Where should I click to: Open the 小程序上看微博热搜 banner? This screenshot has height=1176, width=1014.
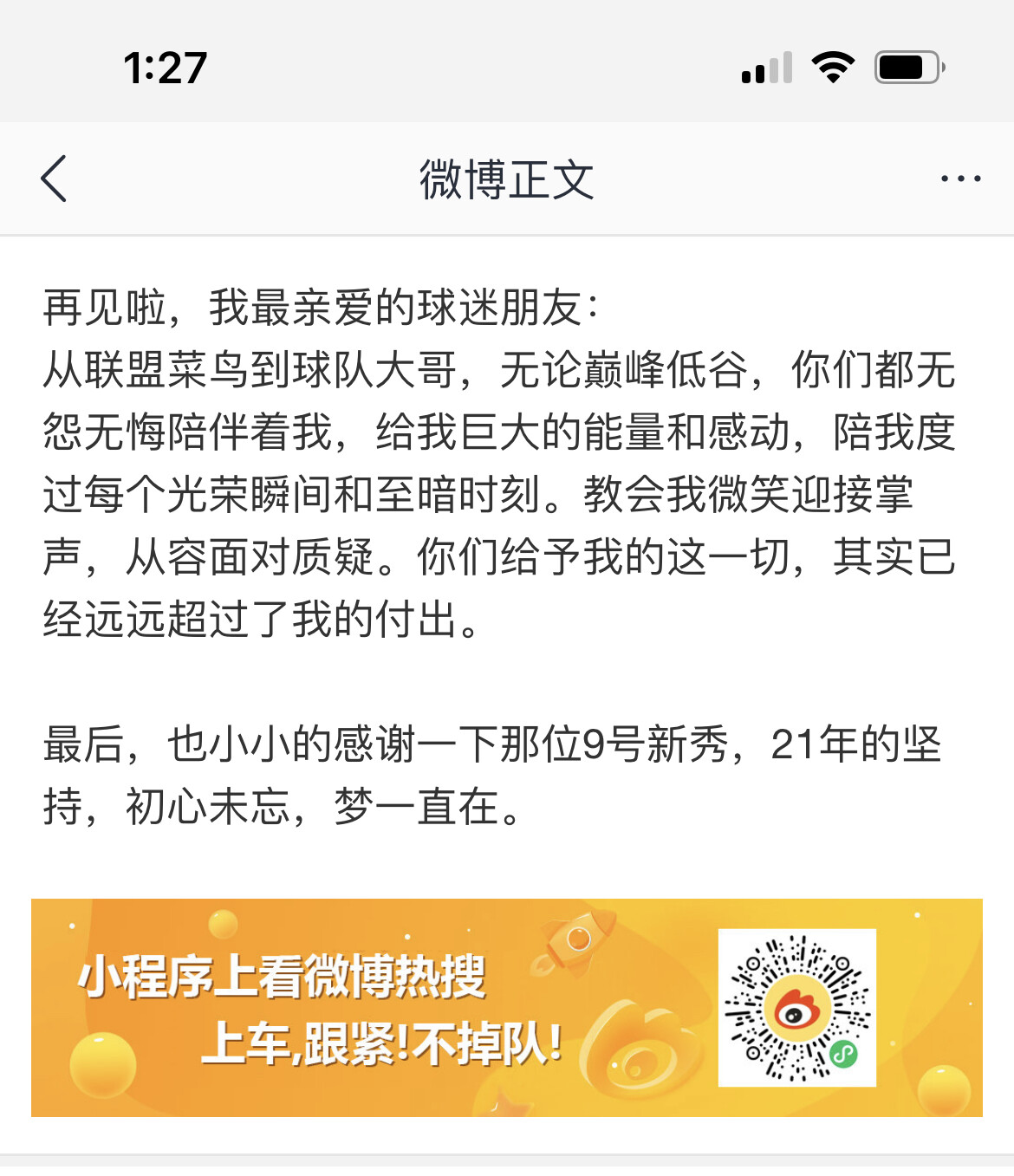506,1008
